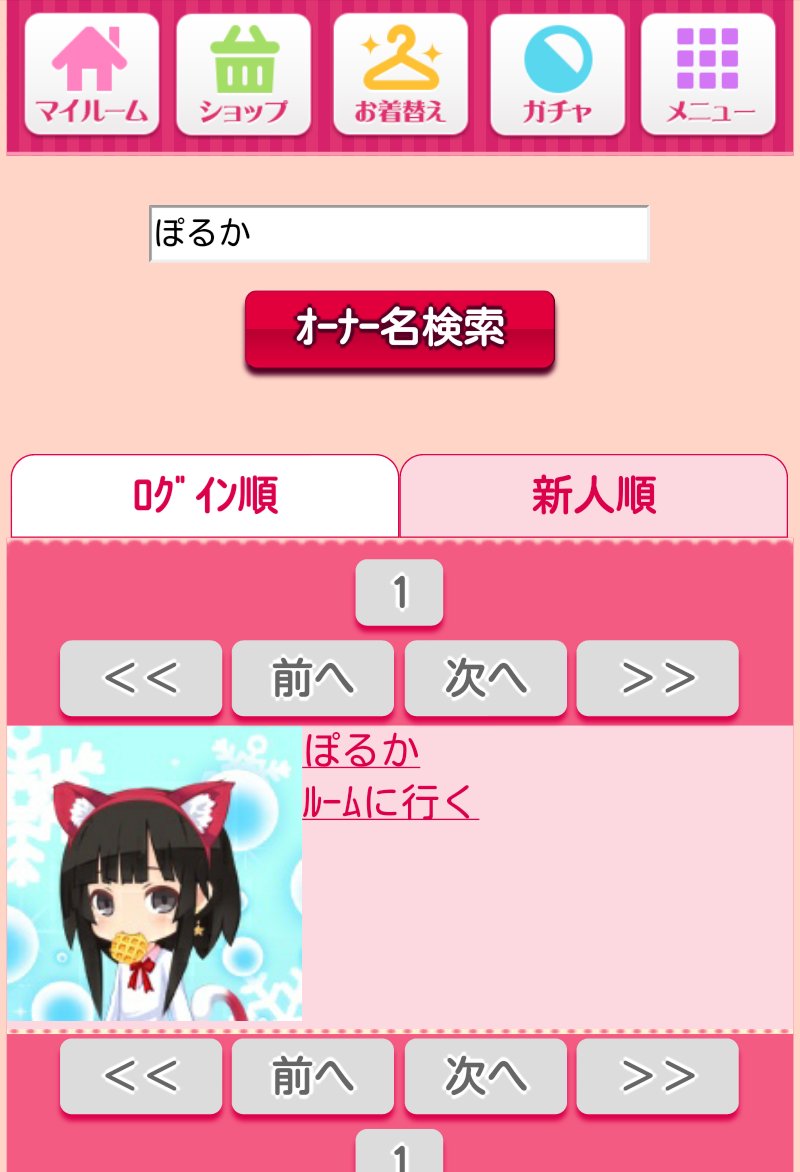Screen dimensions: 800x1172
Task: Tap the オーナー名検索 button
Action: tap(399, 330)
